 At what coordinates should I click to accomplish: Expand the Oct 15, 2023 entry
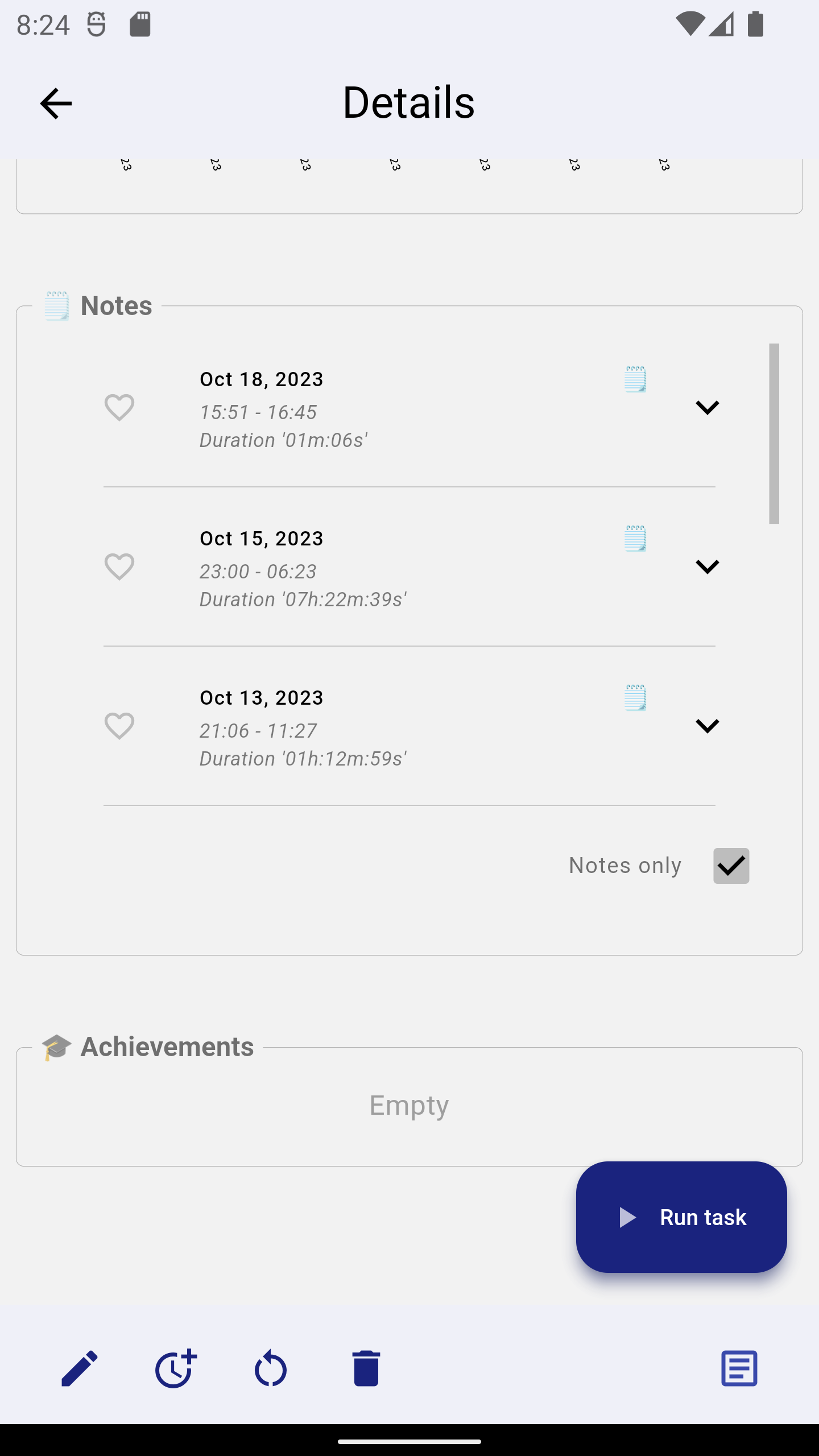(x=707, y=566)
